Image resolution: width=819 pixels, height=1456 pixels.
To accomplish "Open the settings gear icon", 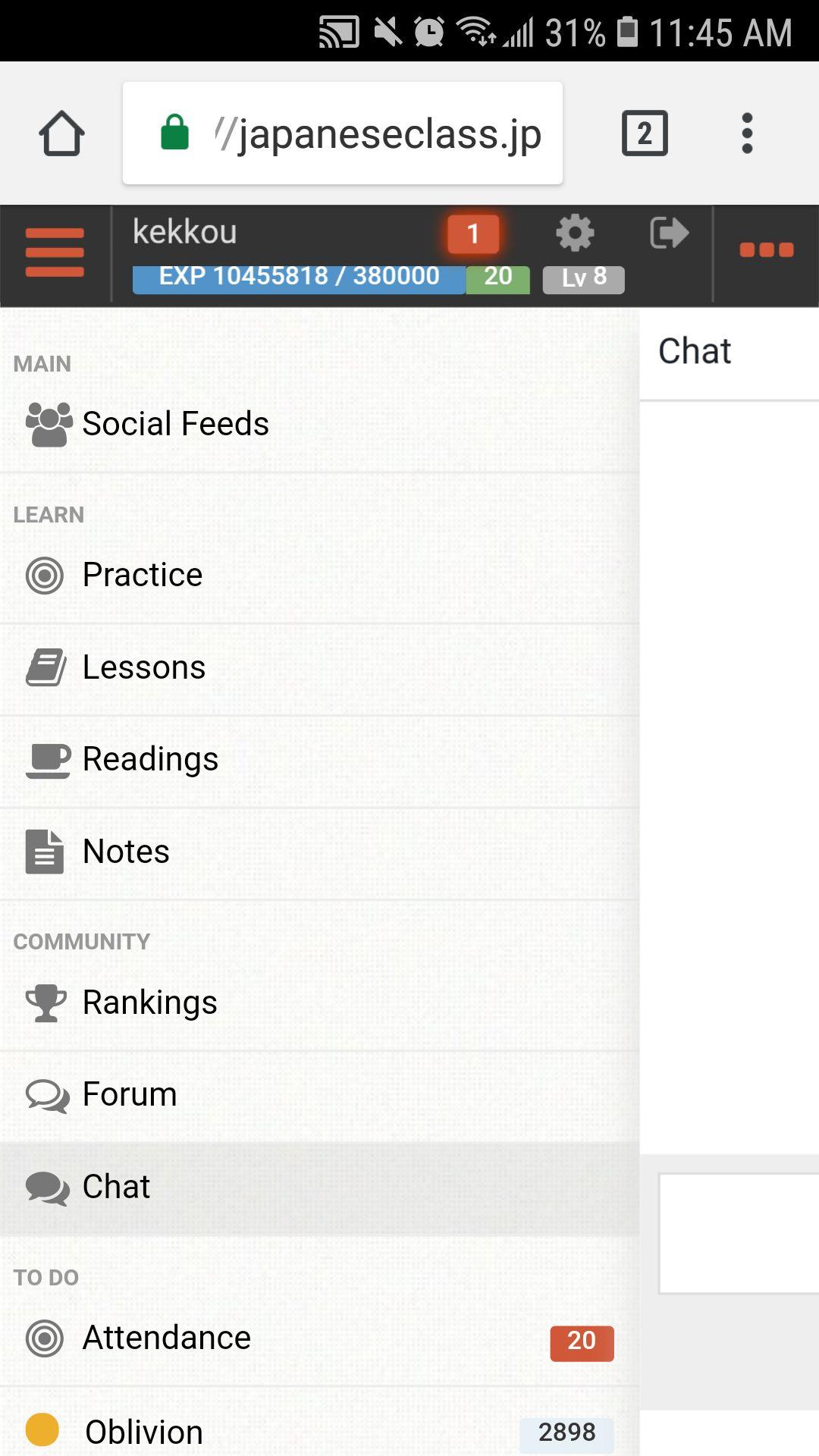I will [x=575, y=233].
